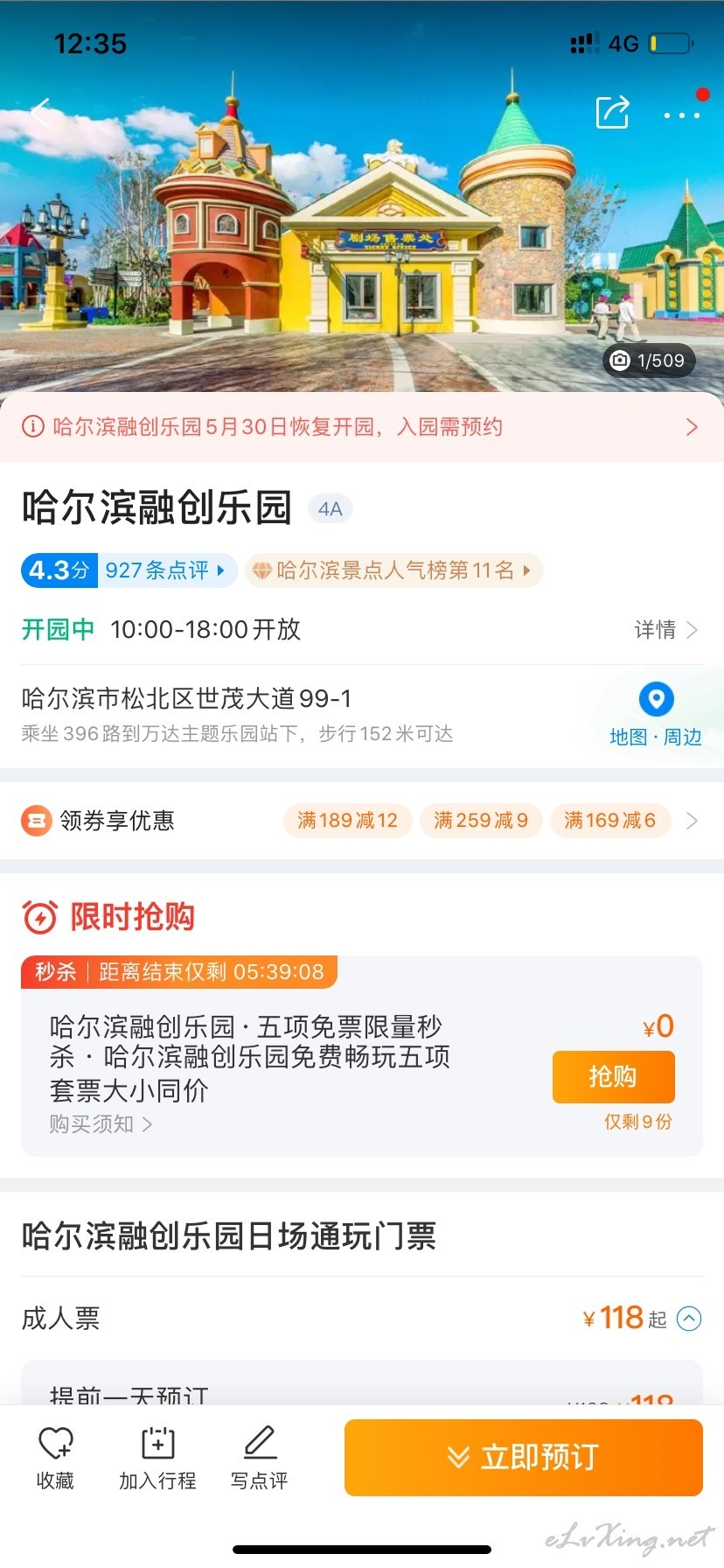Tap 抢购 for the flash sale

tap(614, 1076)
